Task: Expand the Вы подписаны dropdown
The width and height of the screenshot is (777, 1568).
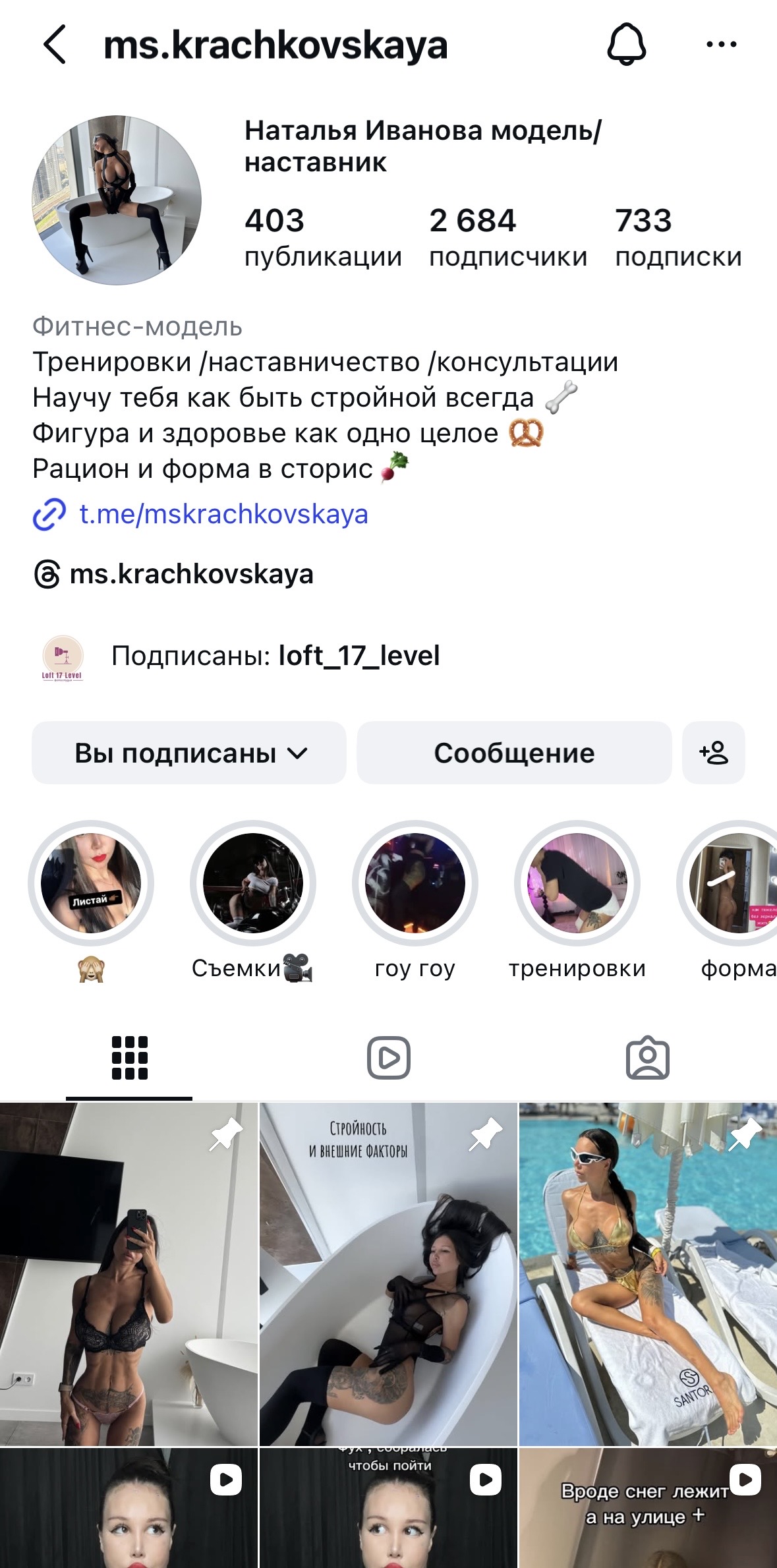Action: [189, 753]
